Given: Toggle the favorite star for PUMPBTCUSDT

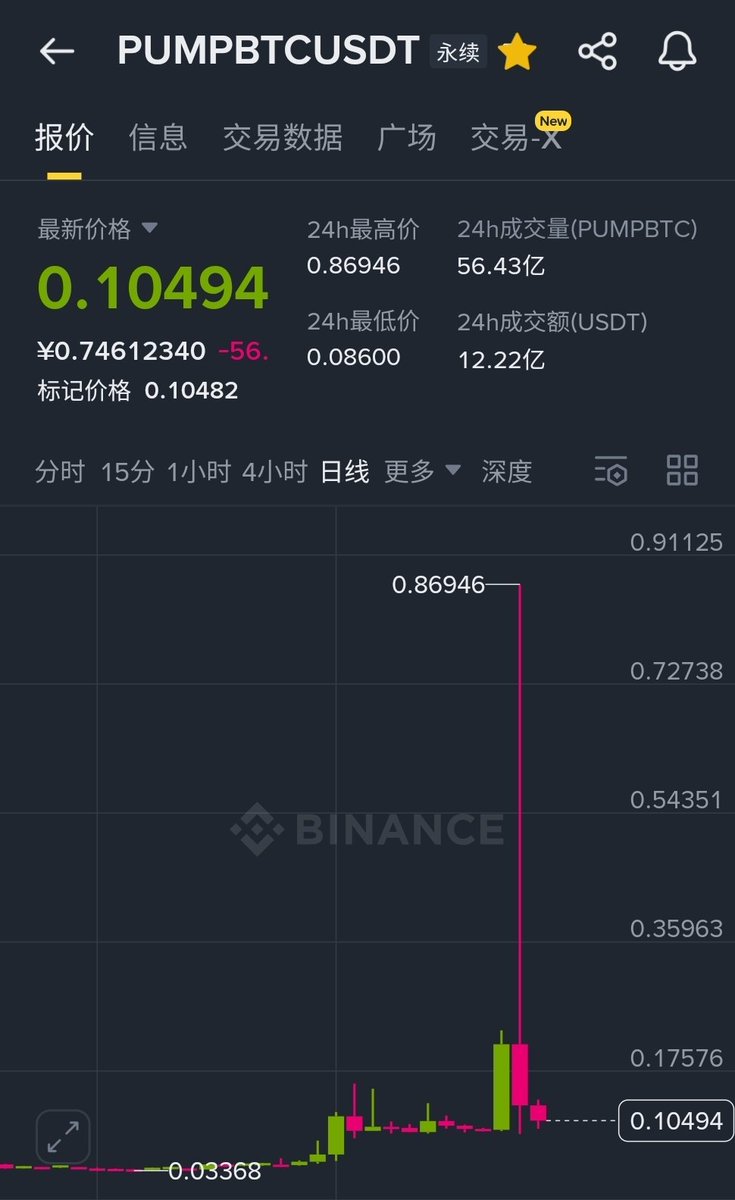Looking at the screenshot, I should (x=517, y=52).
